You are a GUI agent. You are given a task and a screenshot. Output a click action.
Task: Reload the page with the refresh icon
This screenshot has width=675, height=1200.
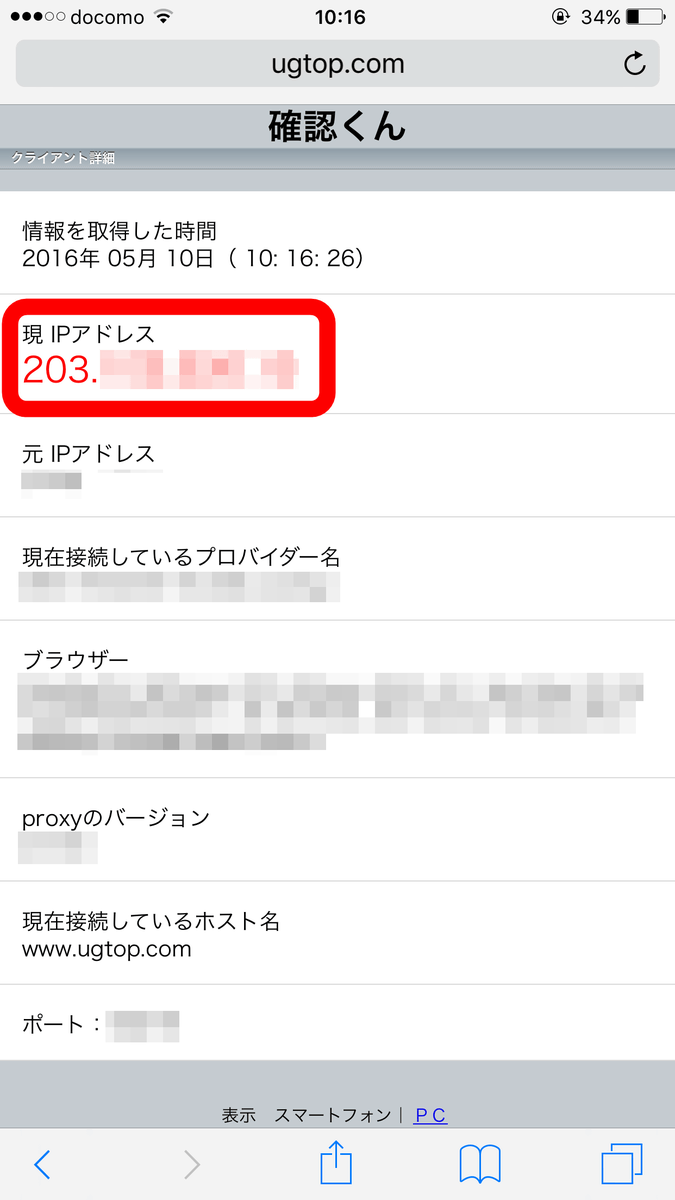(x=634, y=65)
